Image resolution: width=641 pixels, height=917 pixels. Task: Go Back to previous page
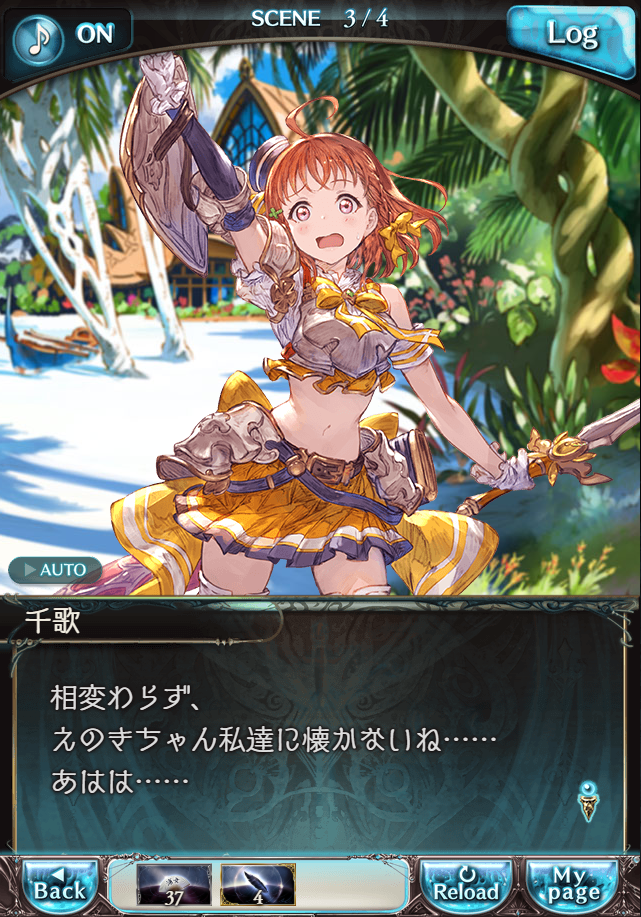point(60,884)
